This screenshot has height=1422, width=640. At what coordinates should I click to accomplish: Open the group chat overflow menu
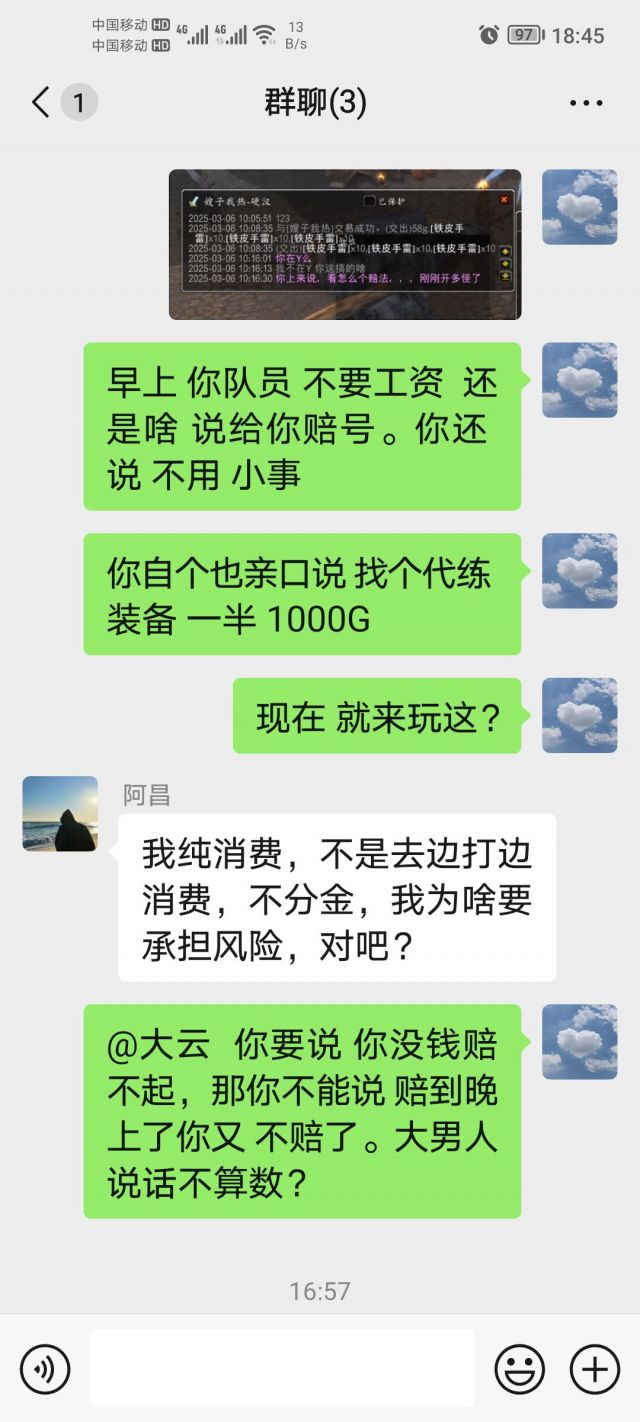(586, 102)
